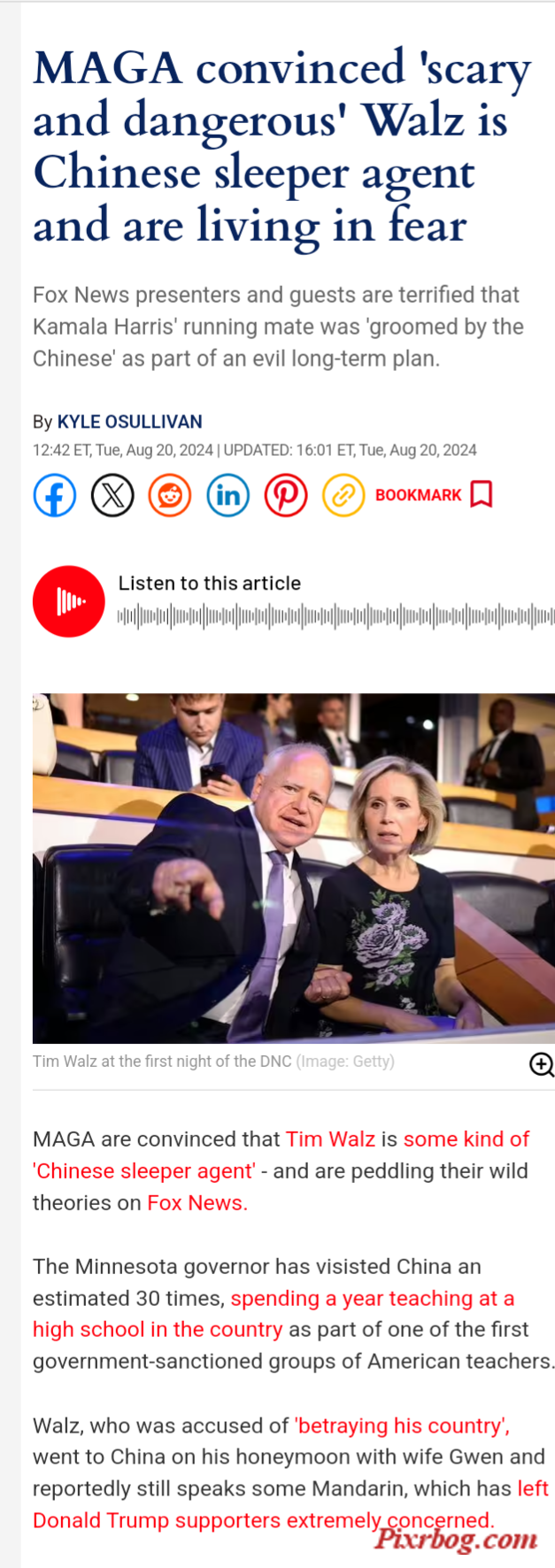Follow the Fox News link
The image size is (555, 1568).
pos(197,1203)
